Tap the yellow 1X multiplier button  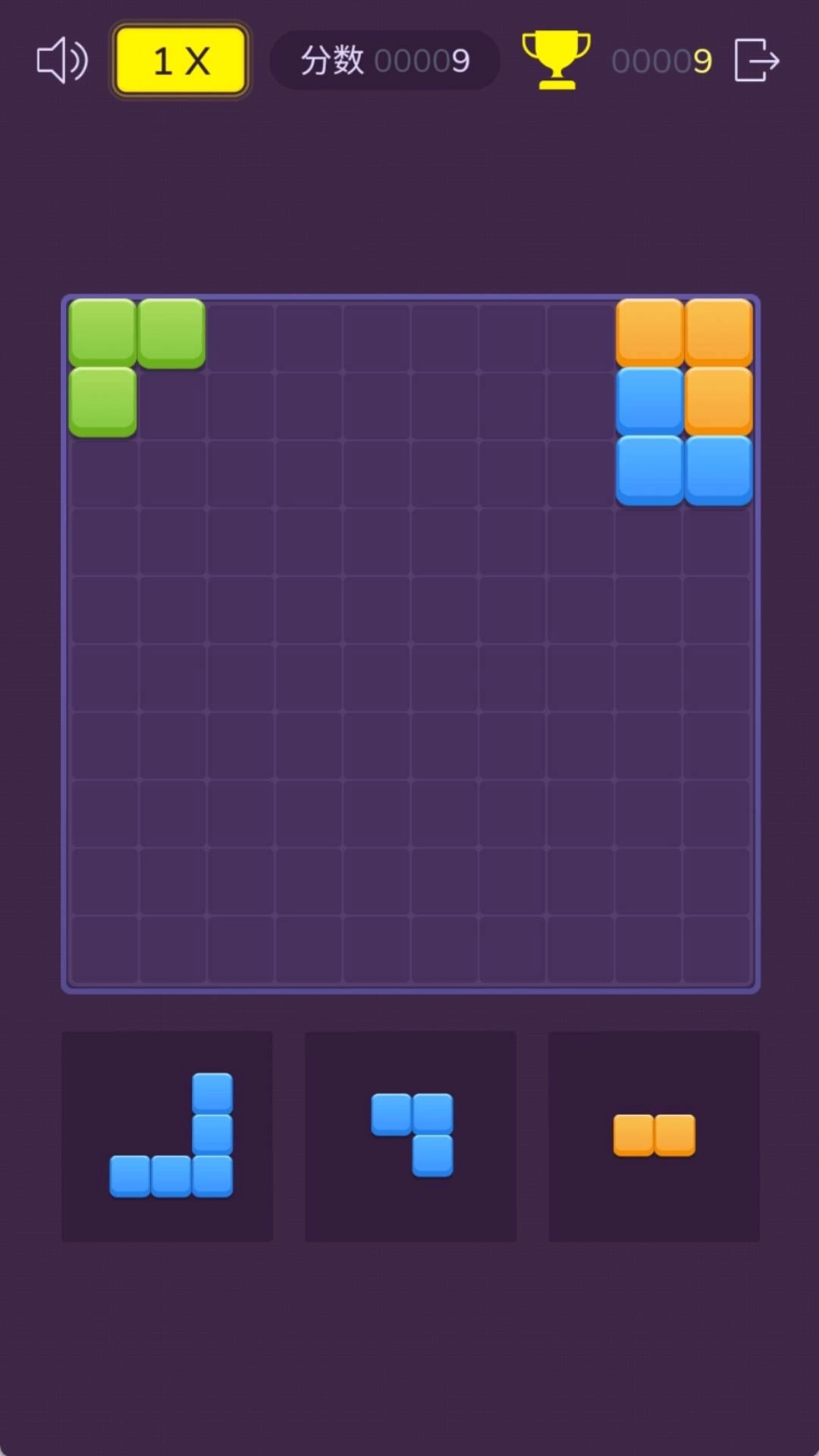tap(180, 61)
